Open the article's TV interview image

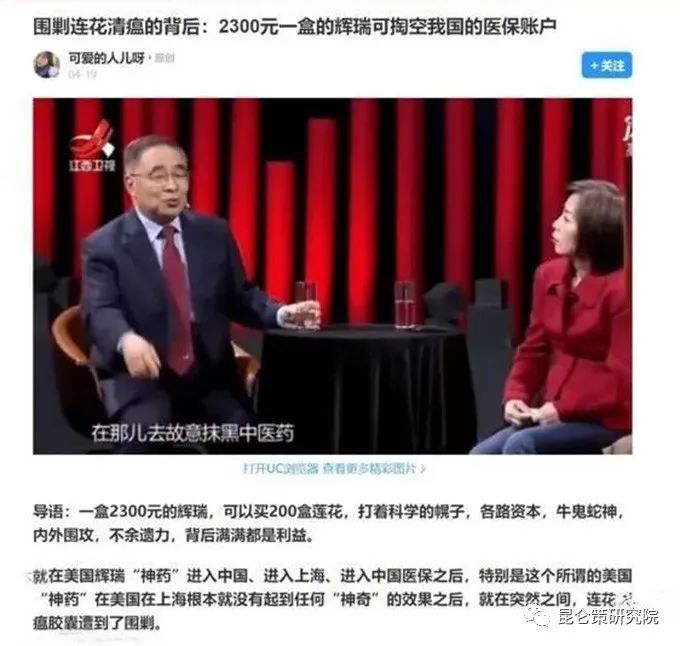[332, 276]
